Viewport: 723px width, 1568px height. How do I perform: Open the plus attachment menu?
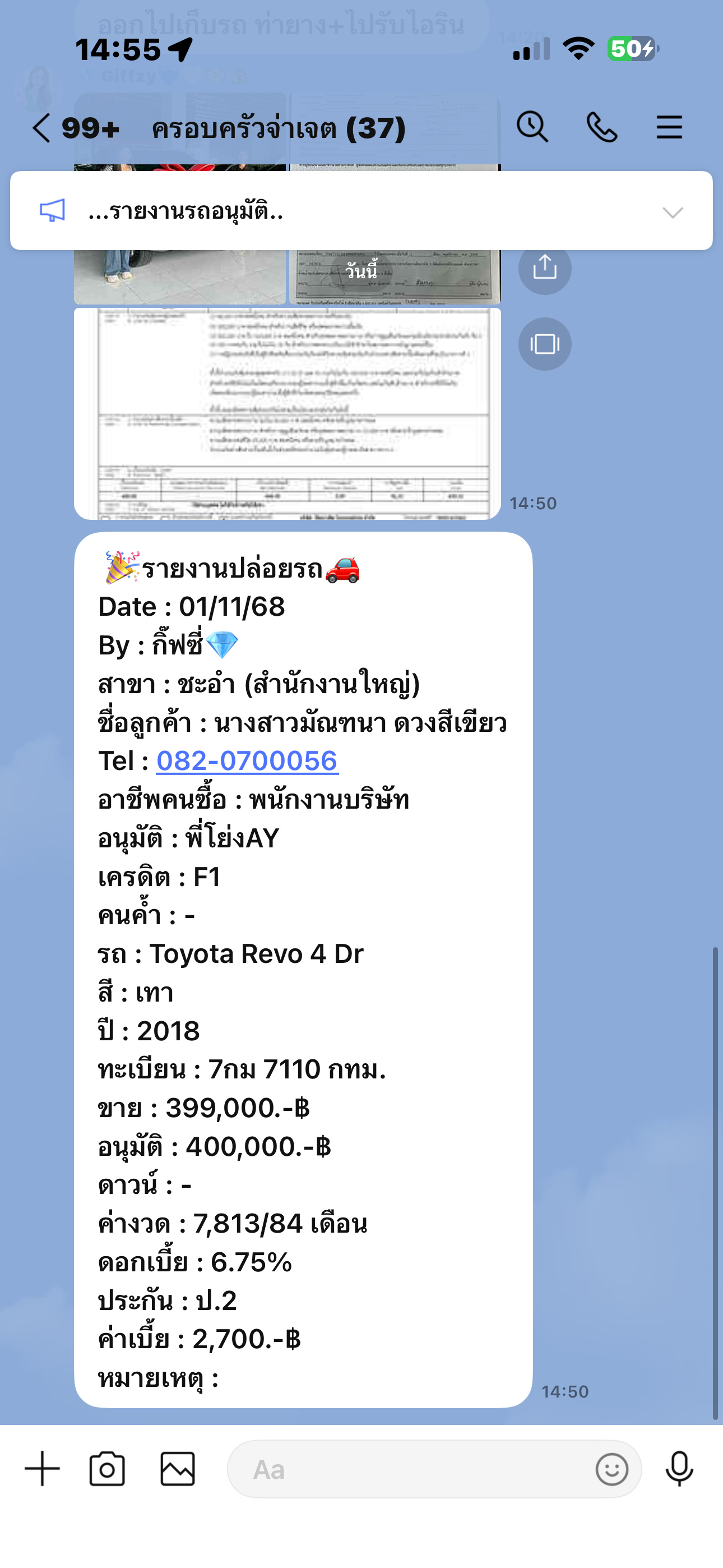click(x=42, y=1469)
